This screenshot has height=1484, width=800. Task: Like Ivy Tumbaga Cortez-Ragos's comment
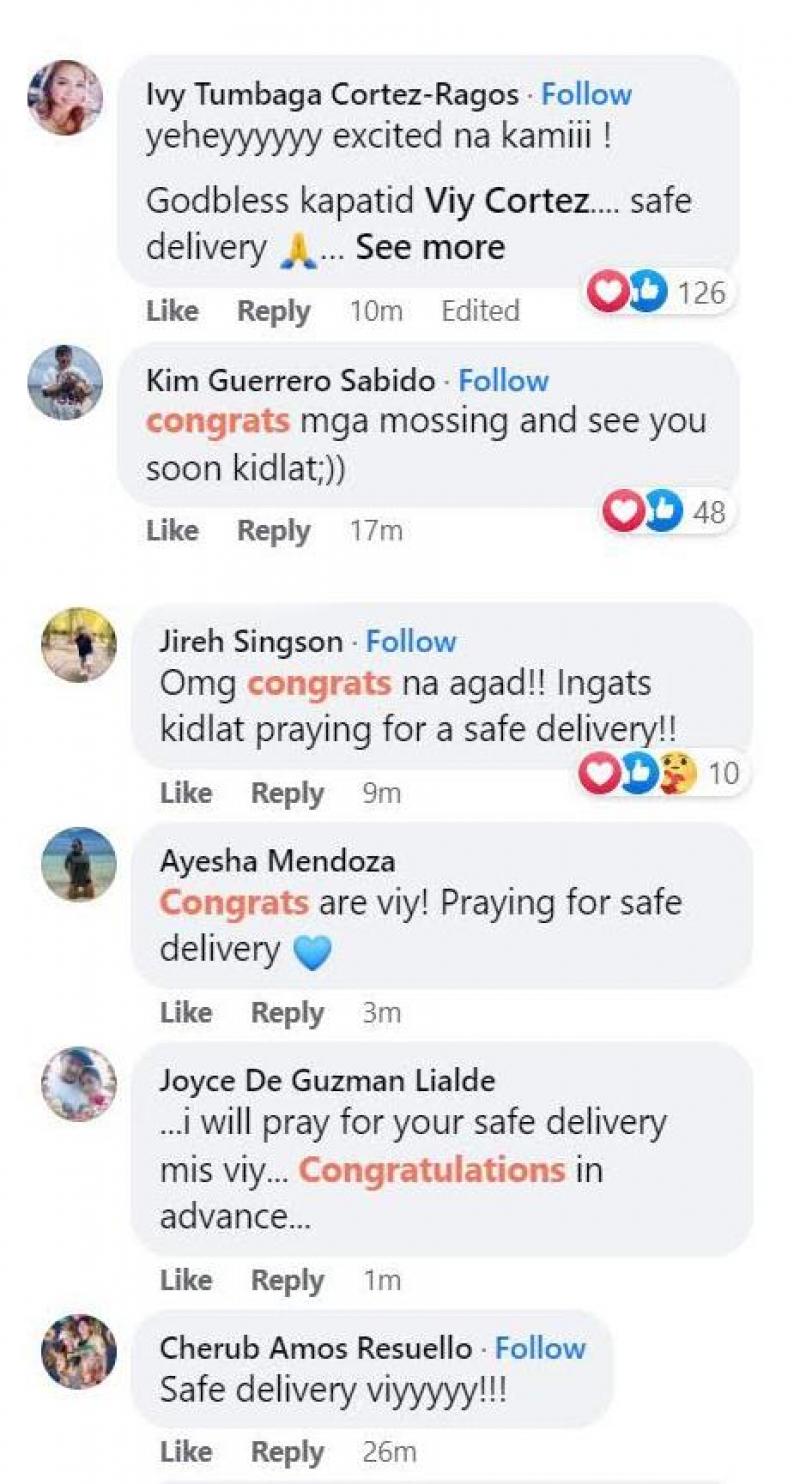172,311
